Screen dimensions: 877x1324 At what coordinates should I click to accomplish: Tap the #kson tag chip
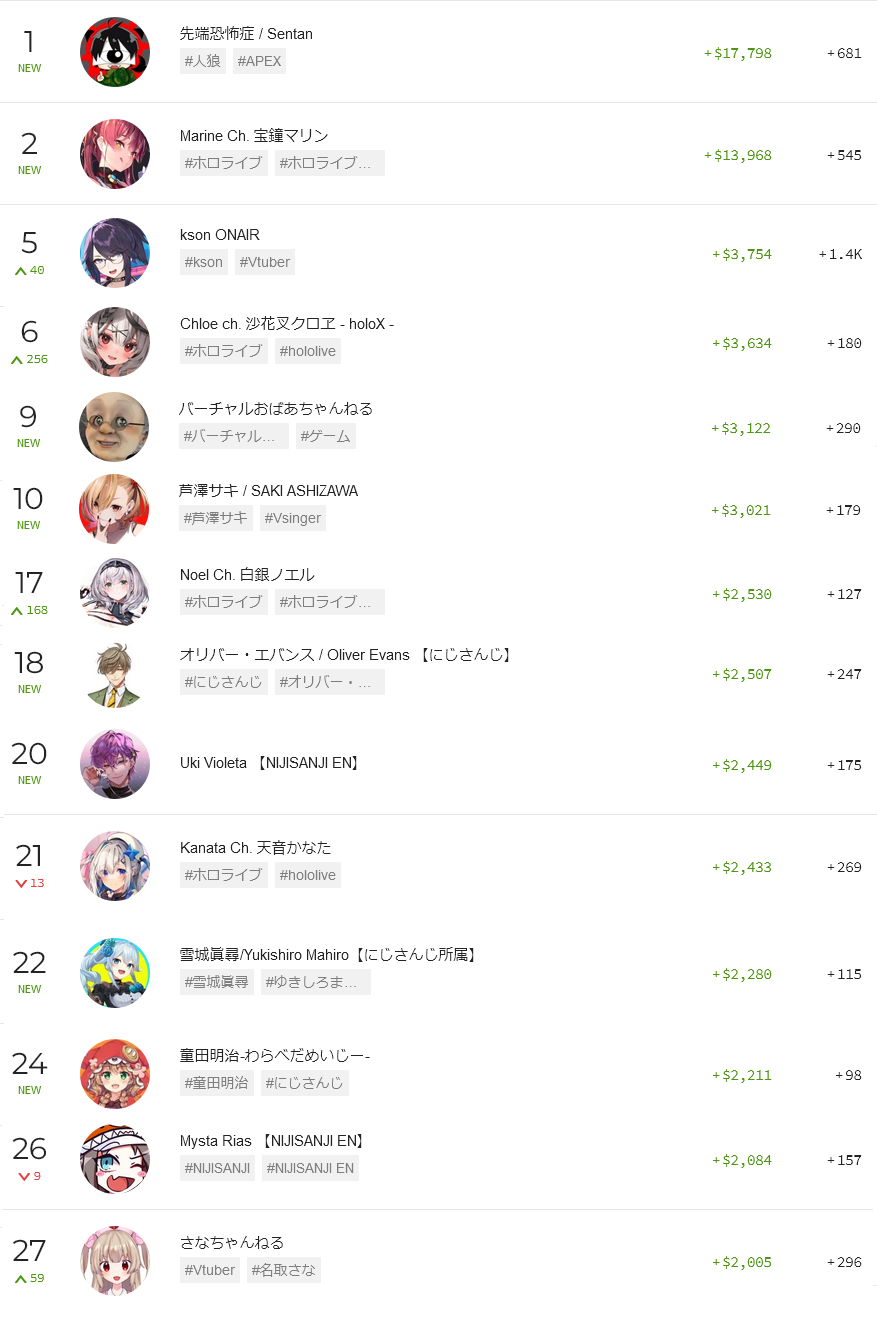(x=203, y=262)
